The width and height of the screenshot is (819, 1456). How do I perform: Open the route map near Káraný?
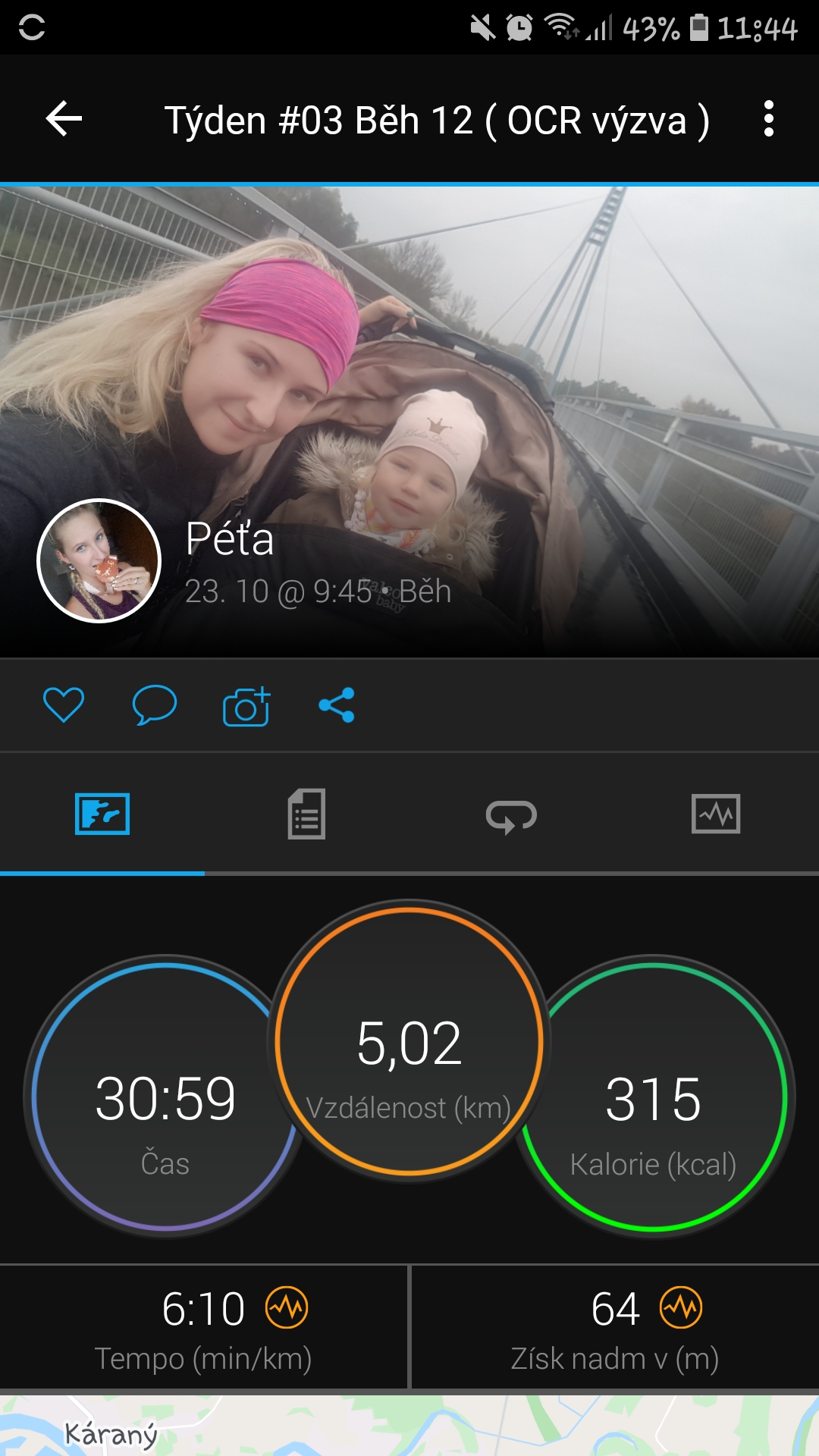tap(409, 1426)
